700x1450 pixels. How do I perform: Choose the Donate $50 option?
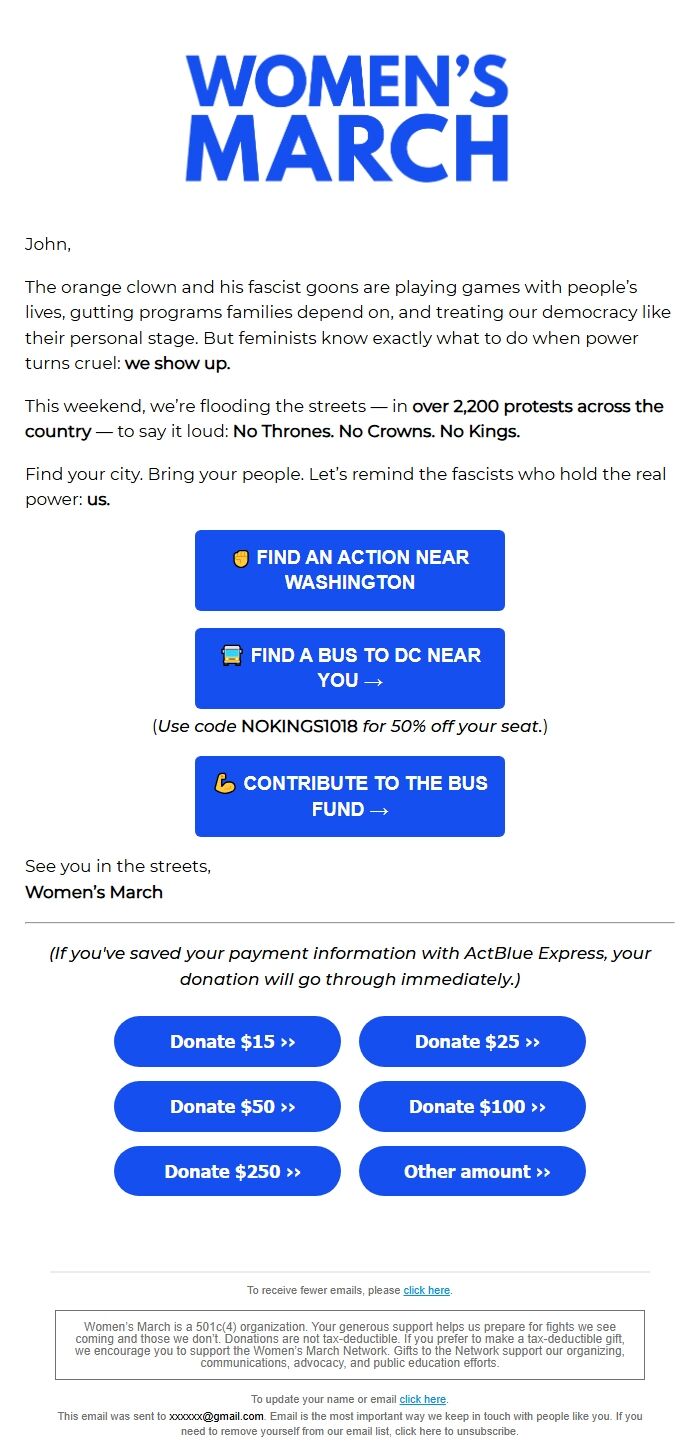coord(227,1106)
